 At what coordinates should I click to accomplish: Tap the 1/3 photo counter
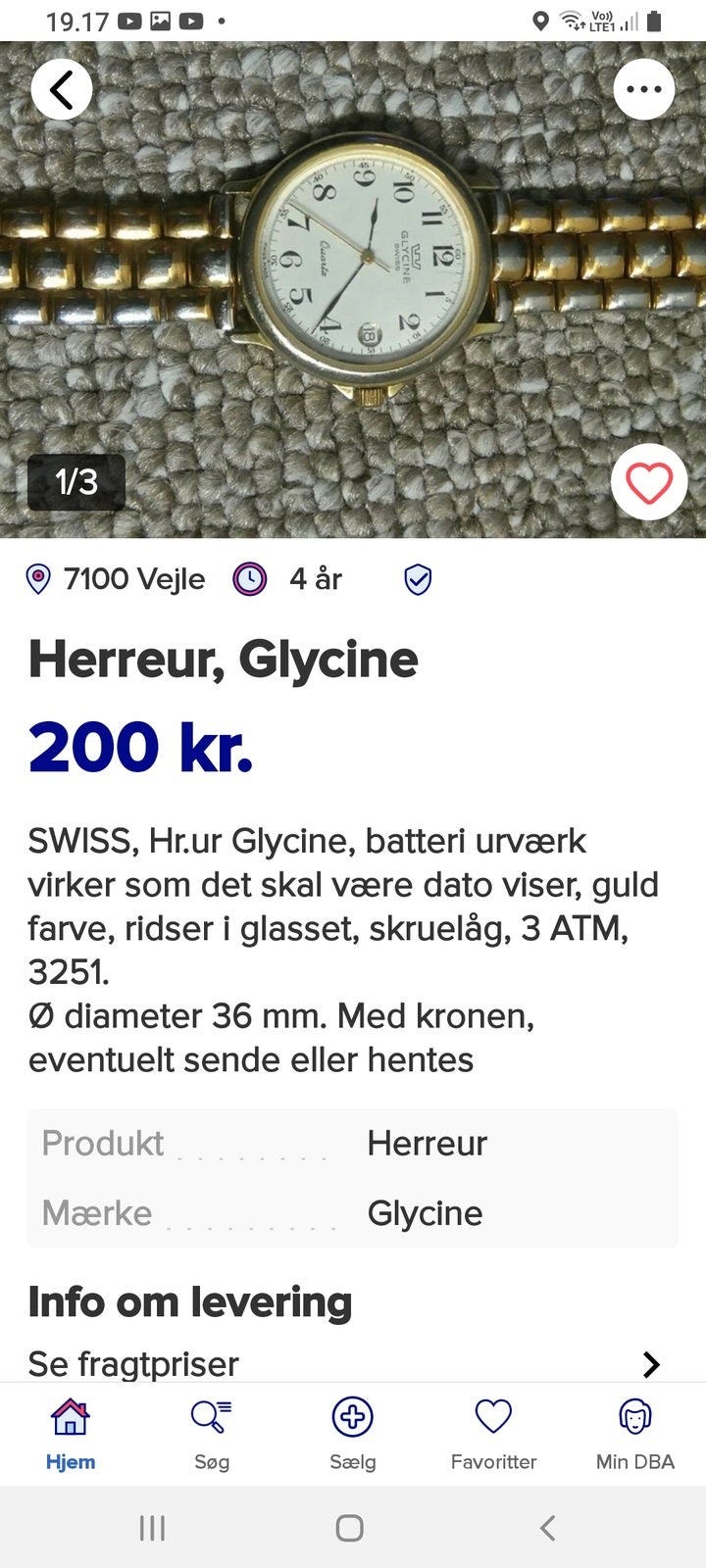[76, 482]
